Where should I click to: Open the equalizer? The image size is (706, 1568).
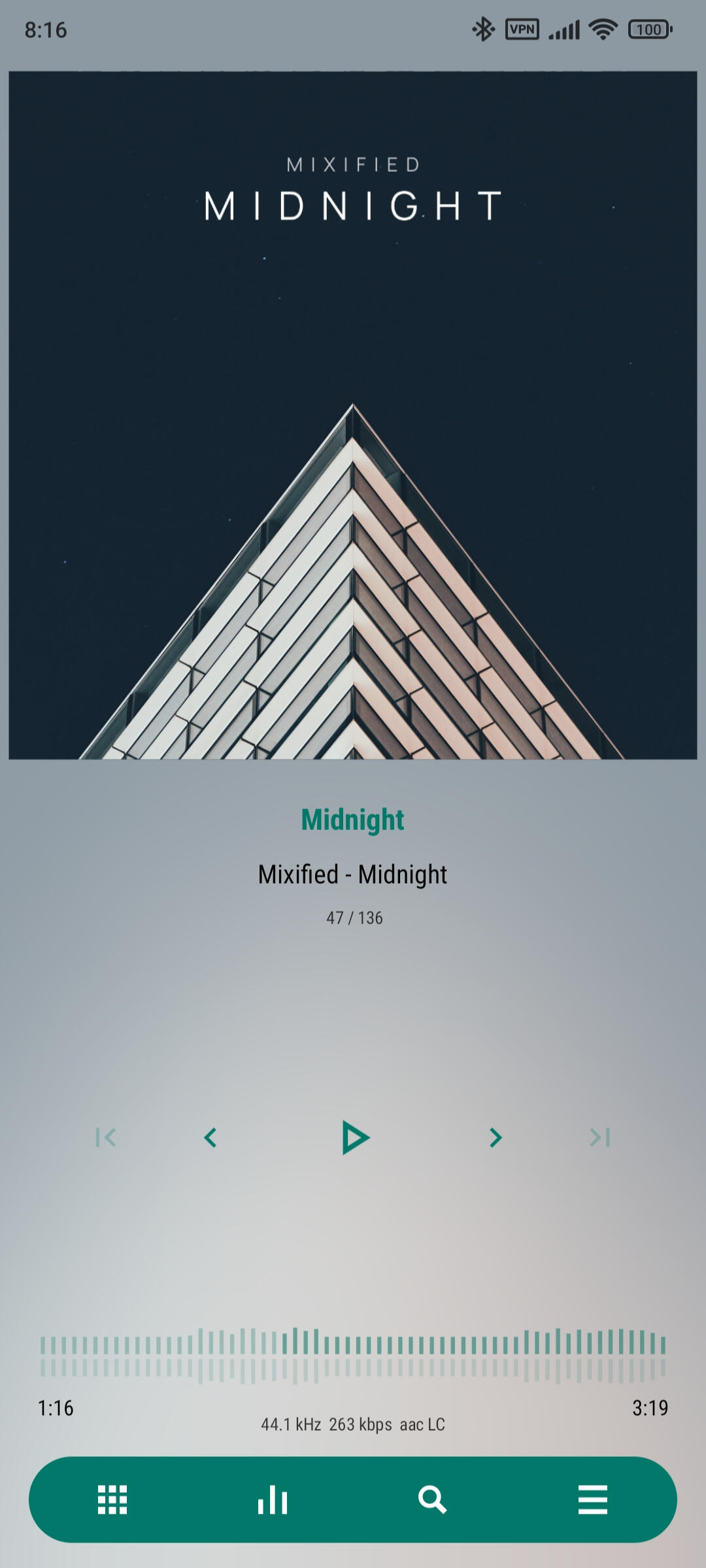[273, 1499]
